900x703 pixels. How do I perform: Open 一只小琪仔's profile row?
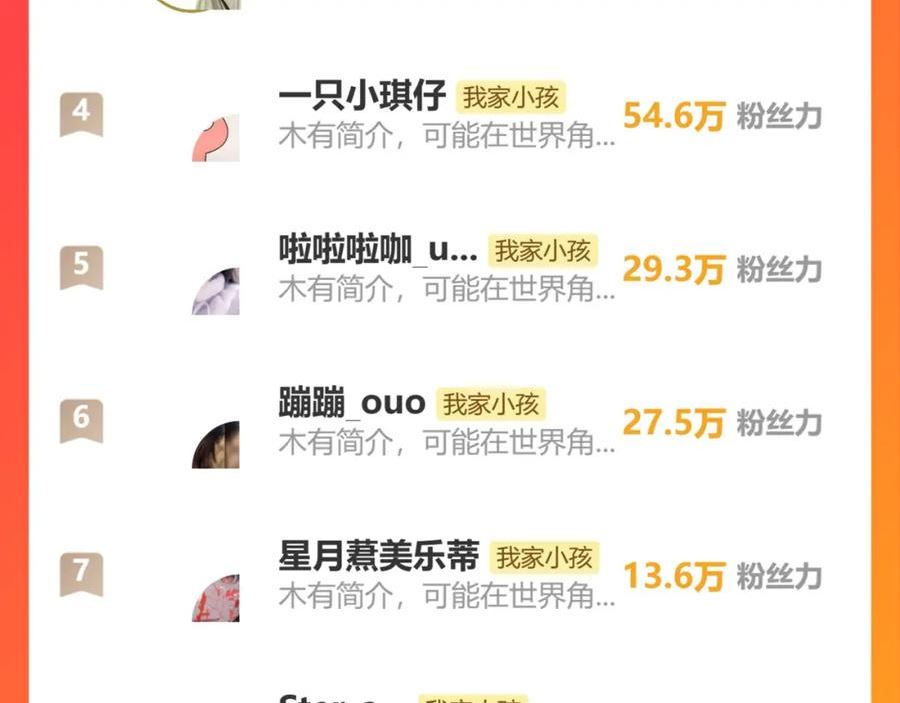point(449,115)
